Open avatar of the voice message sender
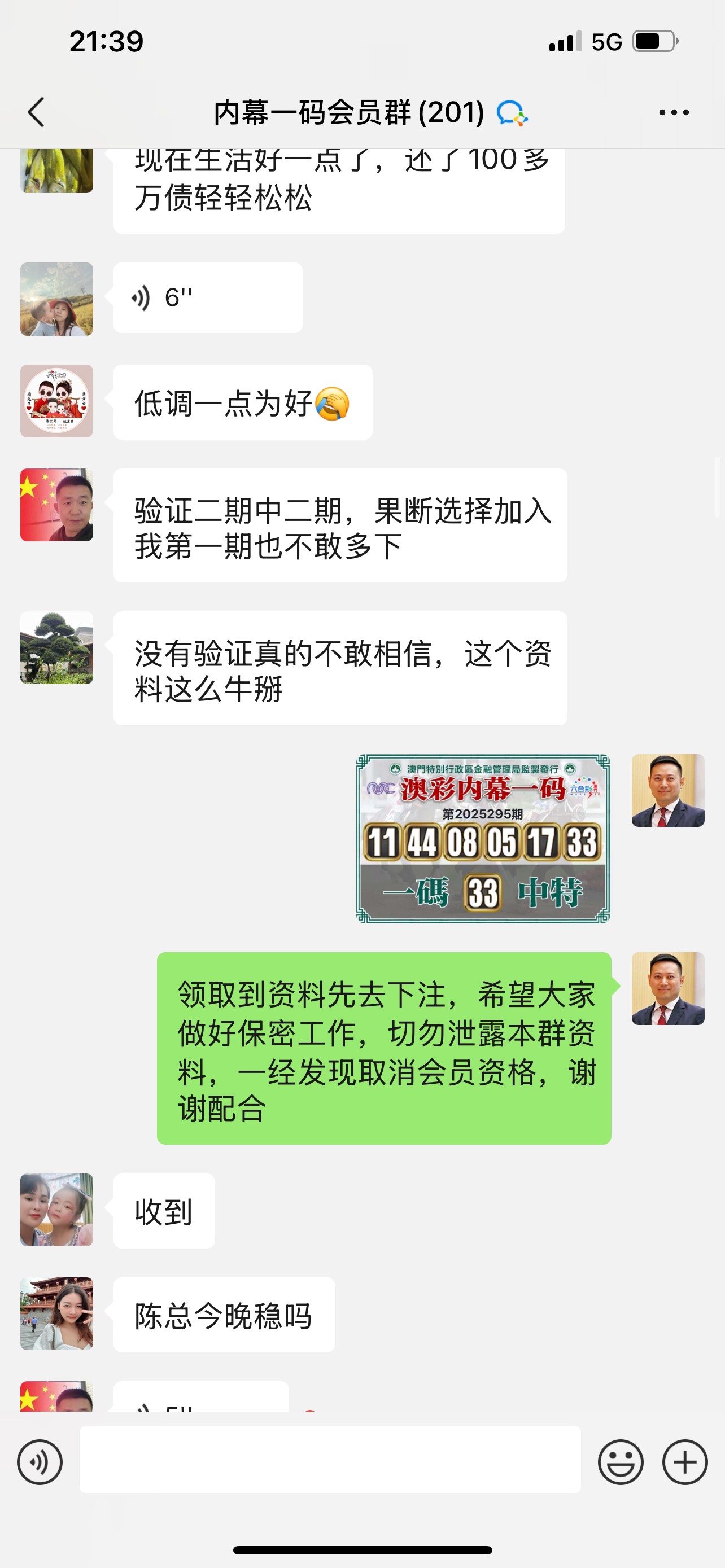This screenshot has width=725, height=1568. click(x=56, y=299)
